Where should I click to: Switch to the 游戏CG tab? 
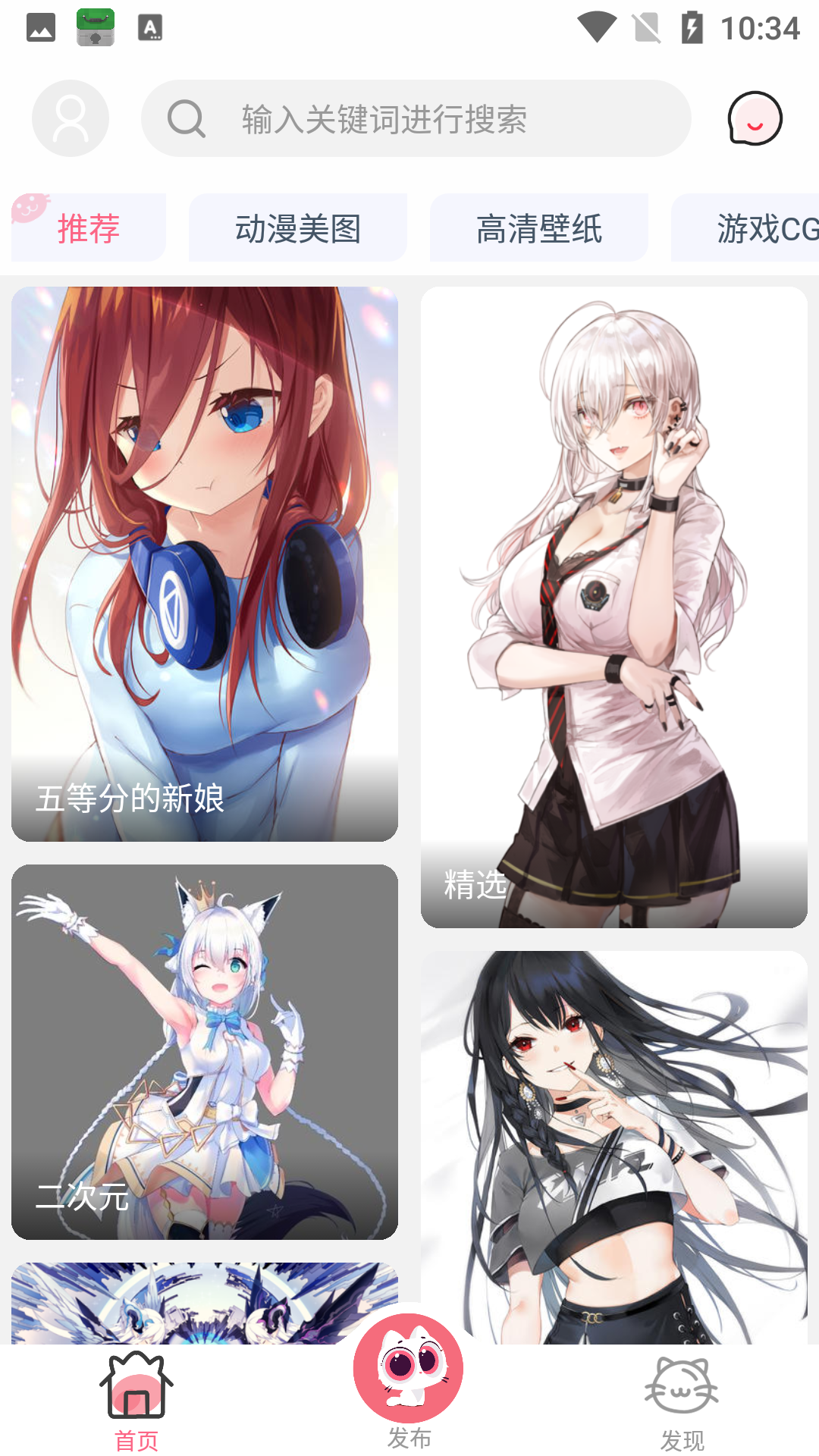click(745, 227)
